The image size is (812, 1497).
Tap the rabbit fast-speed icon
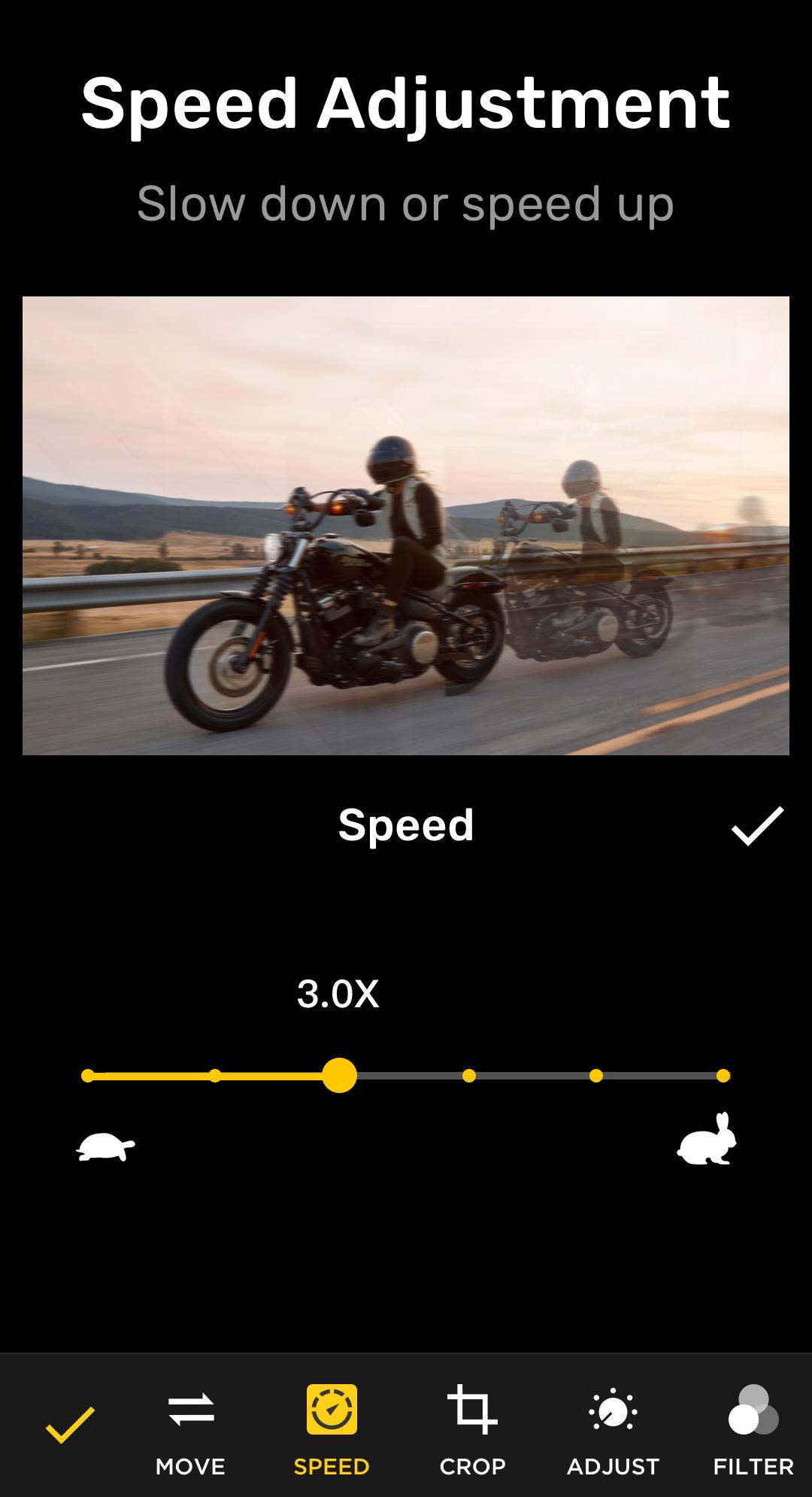click(x=707, y=1139)
